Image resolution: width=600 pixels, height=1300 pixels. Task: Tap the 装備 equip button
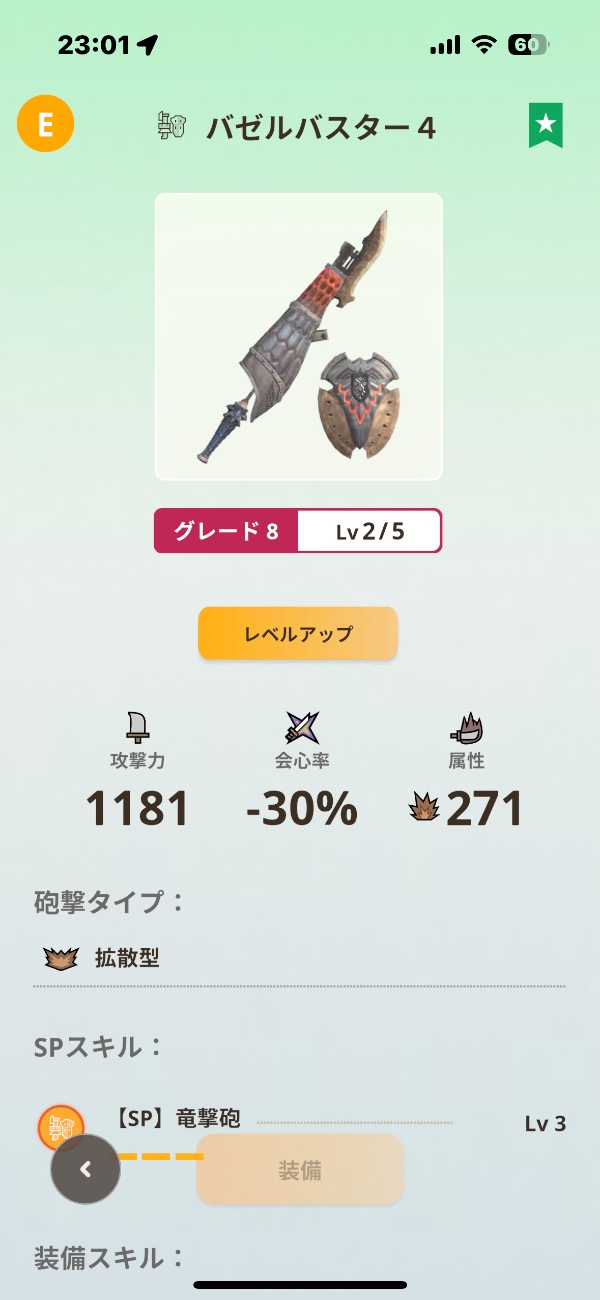(x=300, y=1170)
